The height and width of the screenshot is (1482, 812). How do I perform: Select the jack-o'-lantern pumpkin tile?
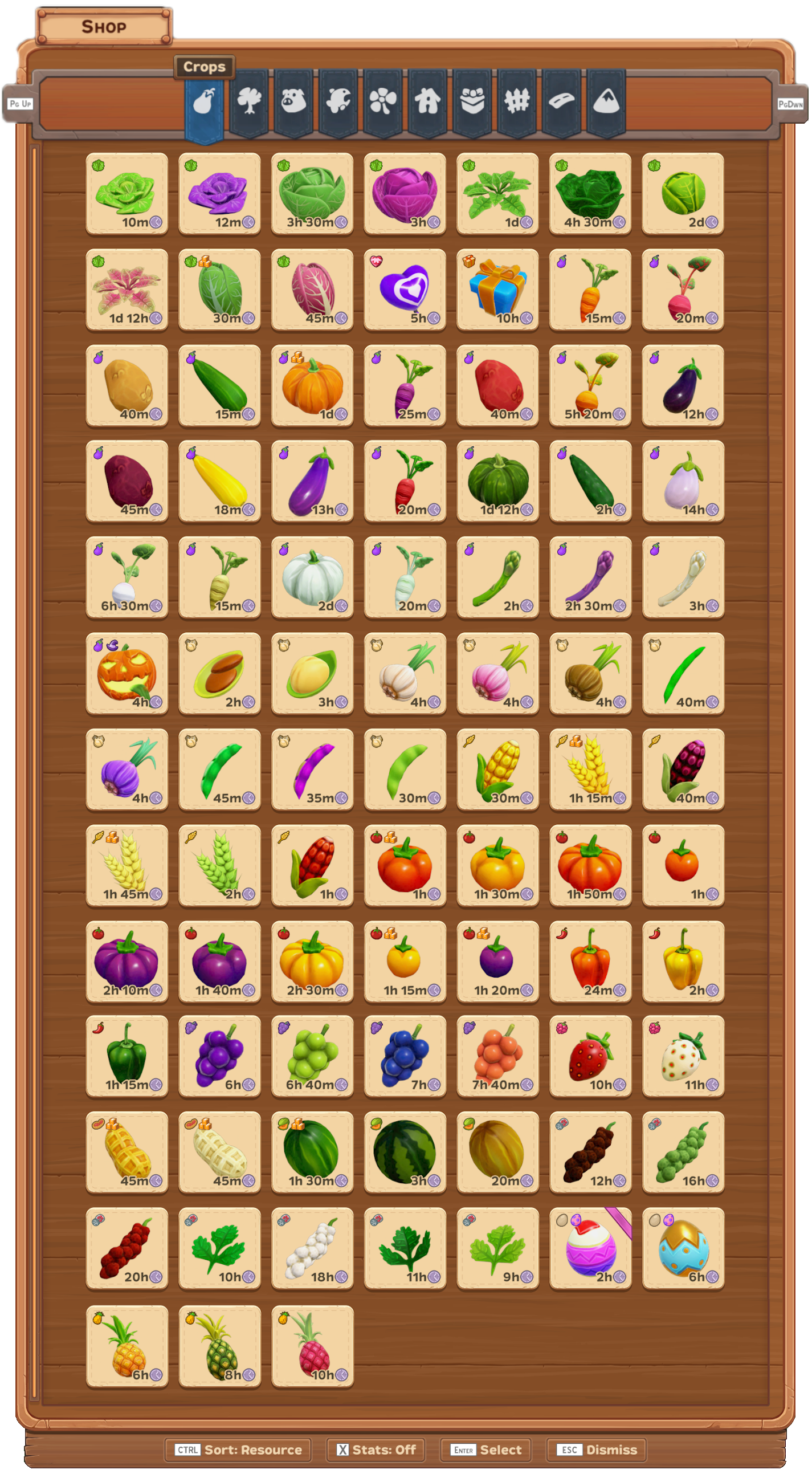(x=127, y=674)
